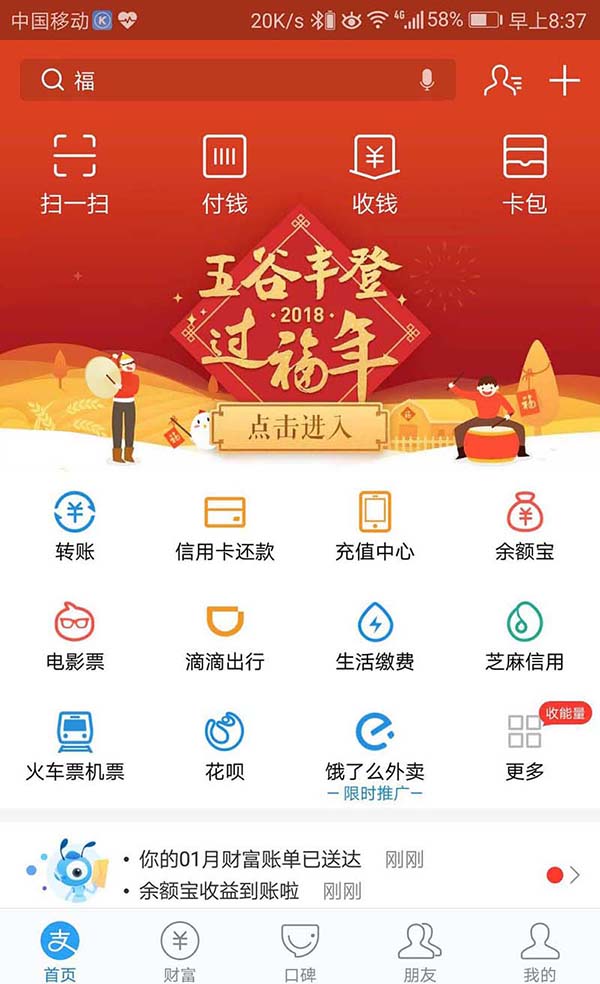Open the contacts icon in the top bar

(502, 80)
